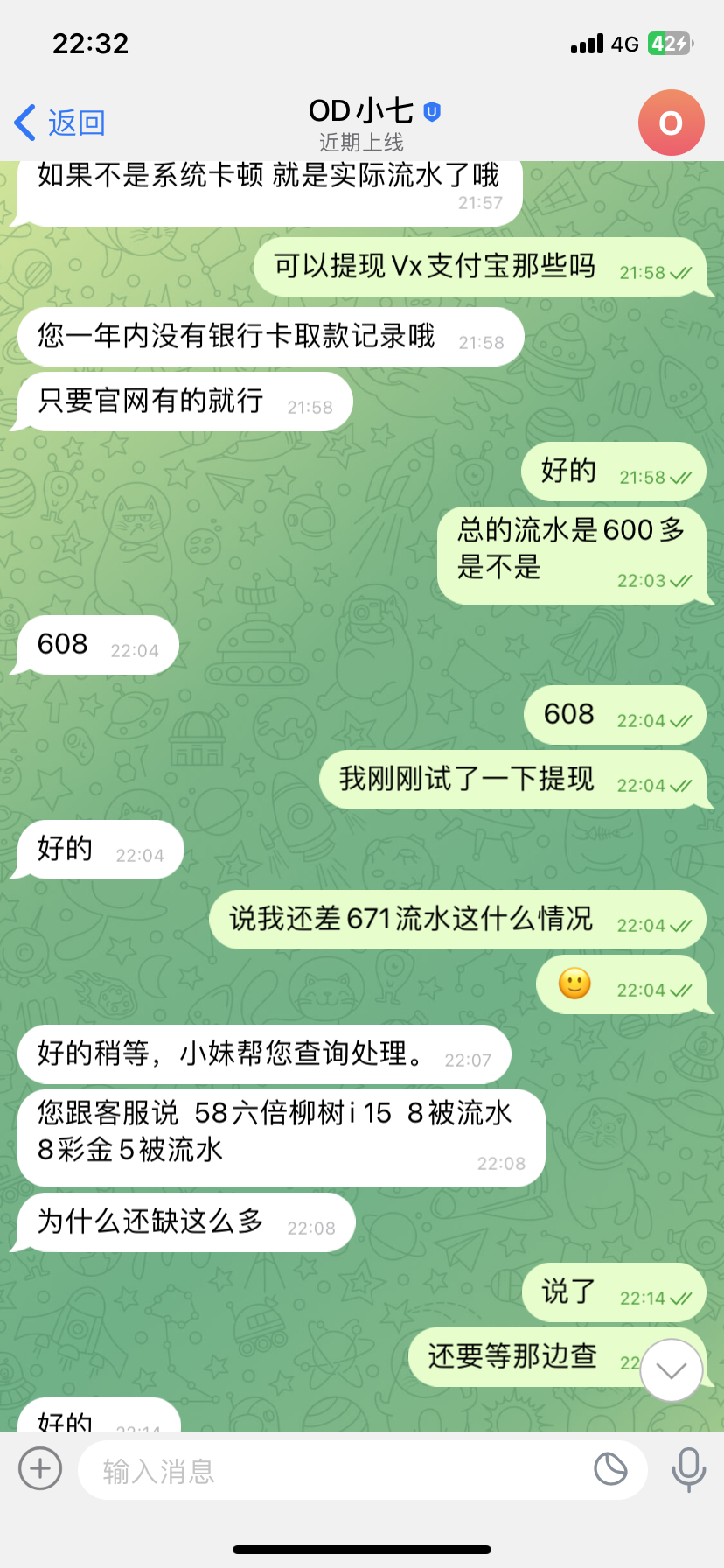Jump to latest messages with down arrow
724x1568 pixels.
pyautogui.click(x=671, y=1370)
